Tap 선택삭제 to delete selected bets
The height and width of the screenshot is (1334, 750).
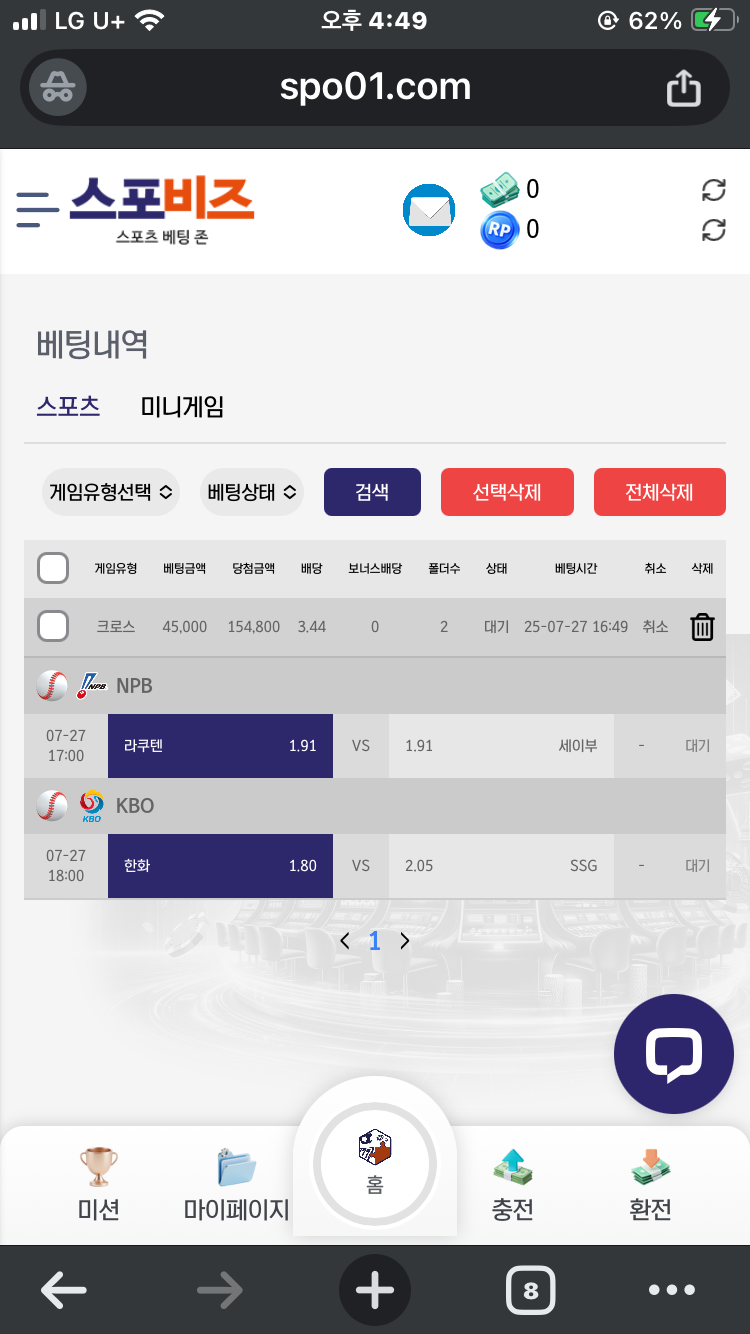pos(507,492)
